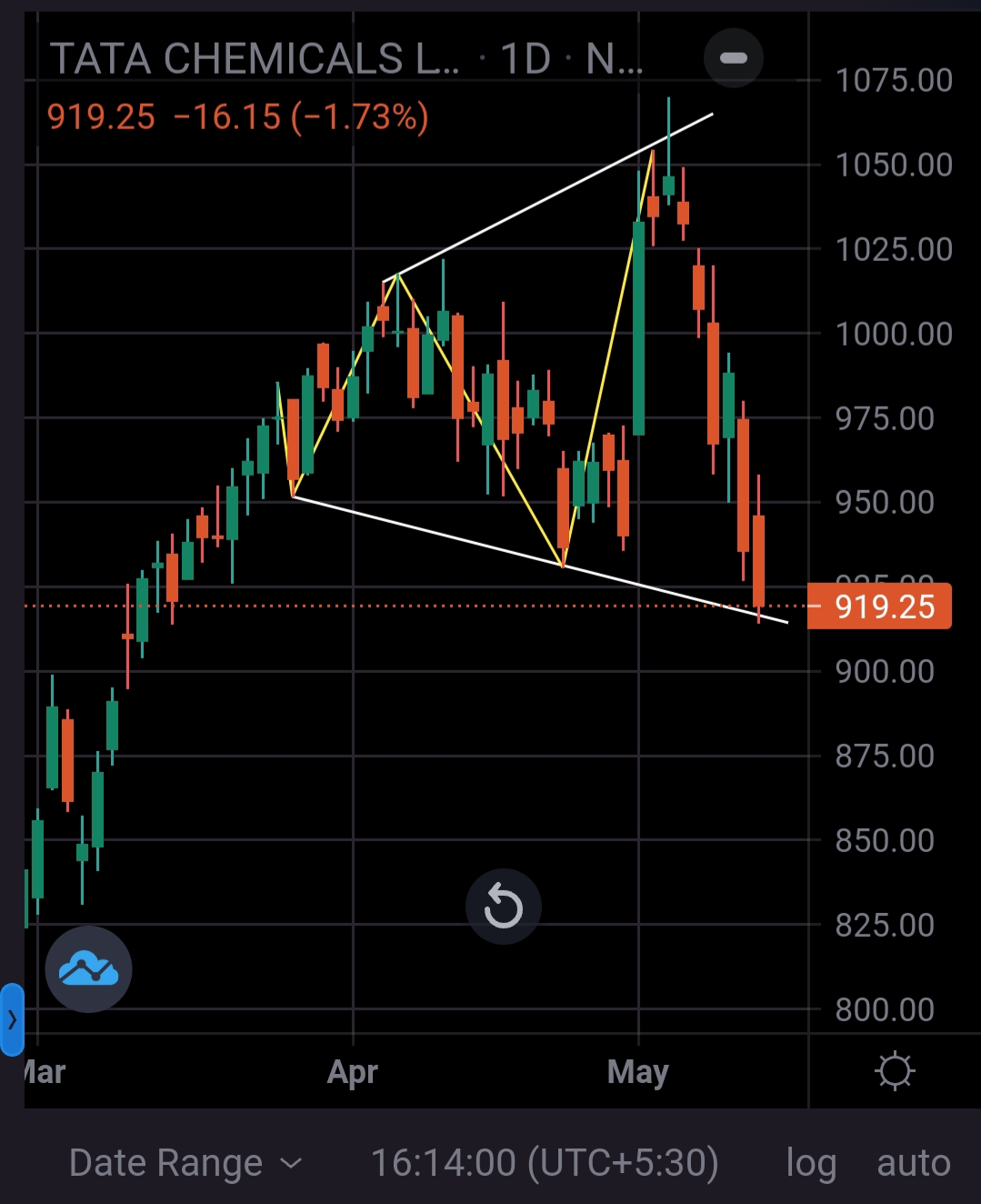The image size is (981, 1204).
Task: Collapse the chart legend with minus button
Action: click(733, 58)
